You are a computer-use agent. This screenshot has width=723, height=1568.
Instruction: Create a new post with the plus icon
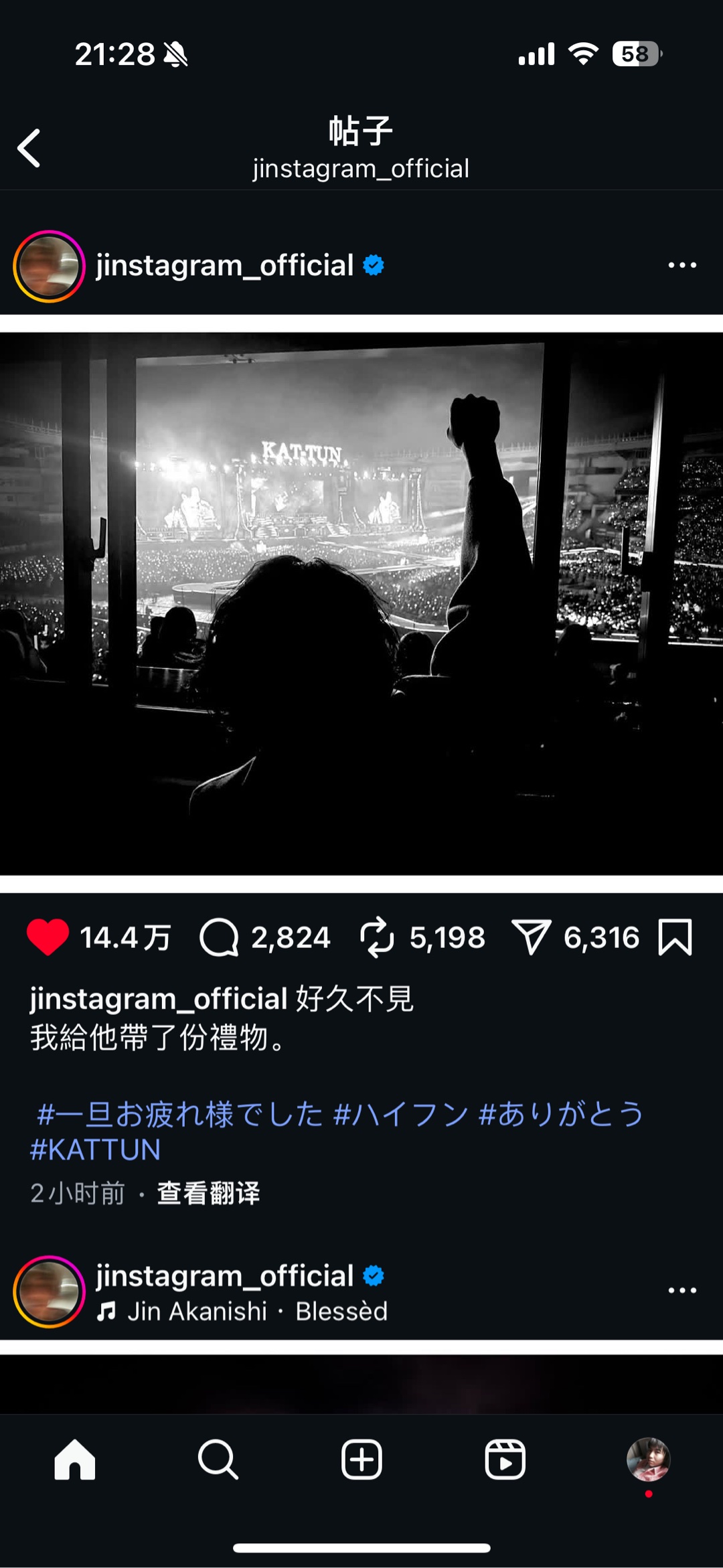click(x=361, y=1459)
